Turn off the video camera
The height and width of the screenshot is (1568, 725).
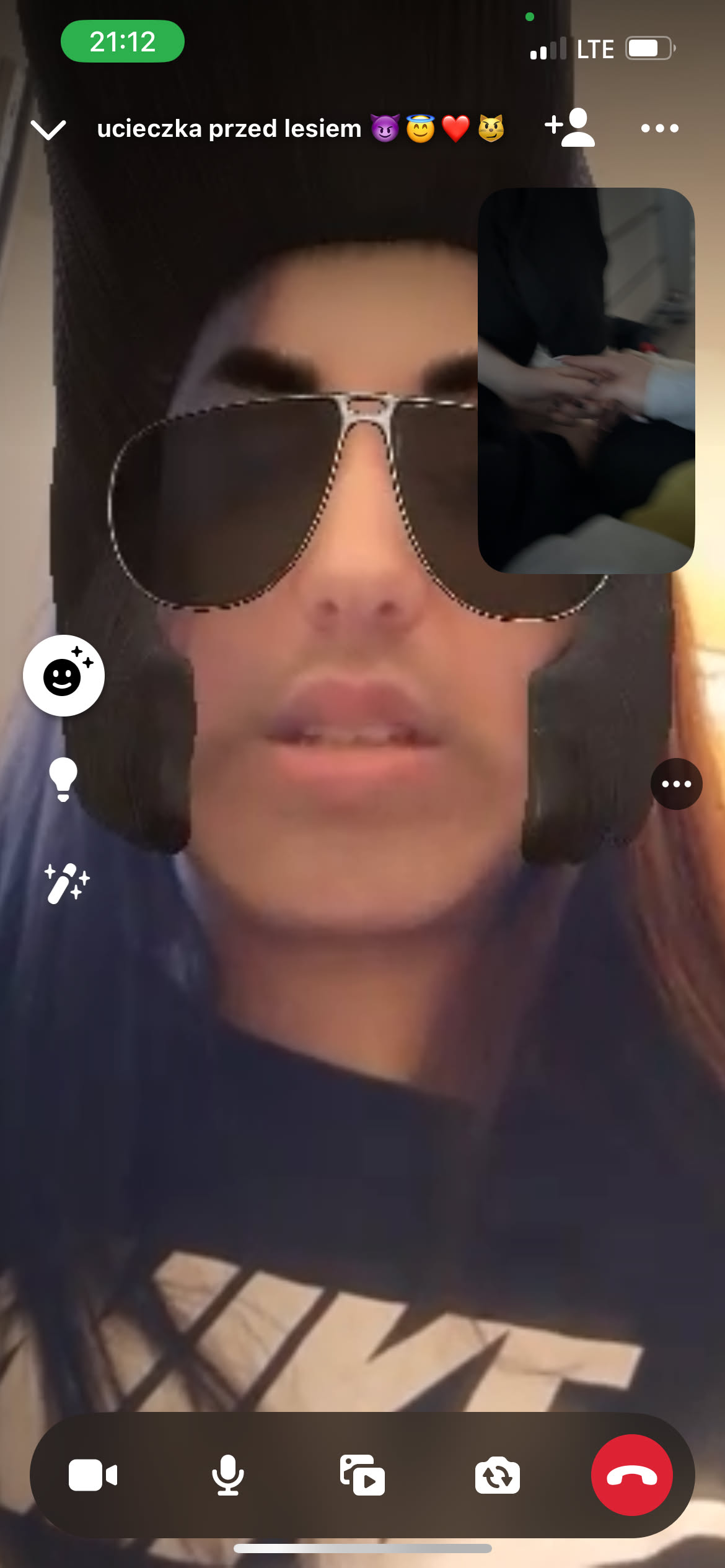pyautogui.click(x=93, y=1475)
